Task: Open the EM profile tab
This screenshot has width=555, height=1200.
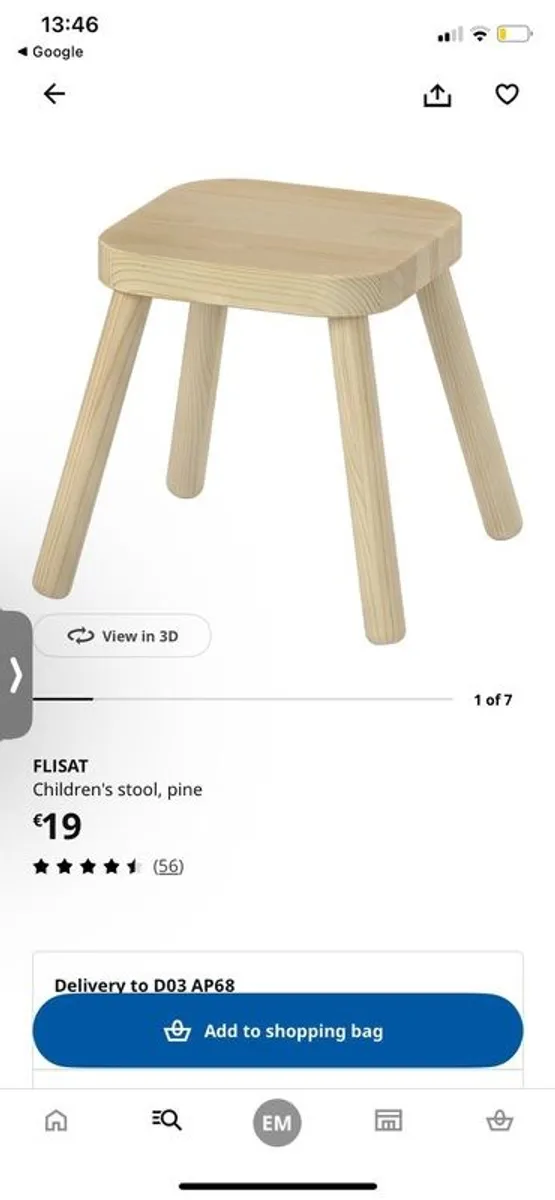Action: [277, 1122]
